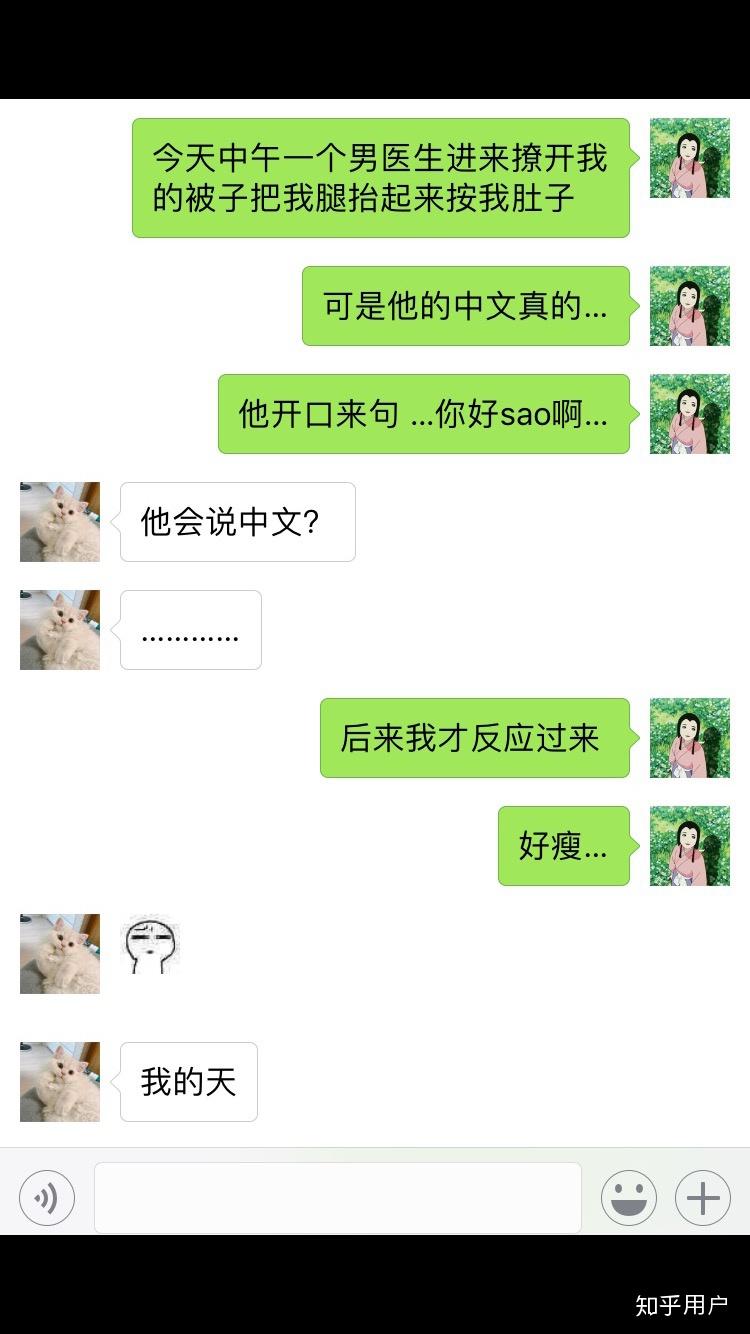Click the plus icon for more options

tap(702, 1197)
